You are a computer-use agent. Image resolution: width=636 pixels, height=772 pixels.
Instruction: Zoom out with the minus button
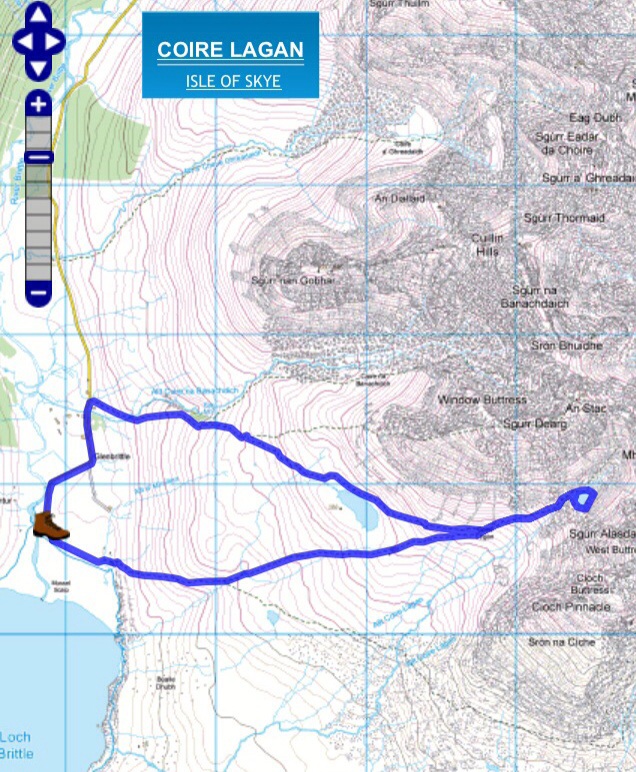point(37,294)
